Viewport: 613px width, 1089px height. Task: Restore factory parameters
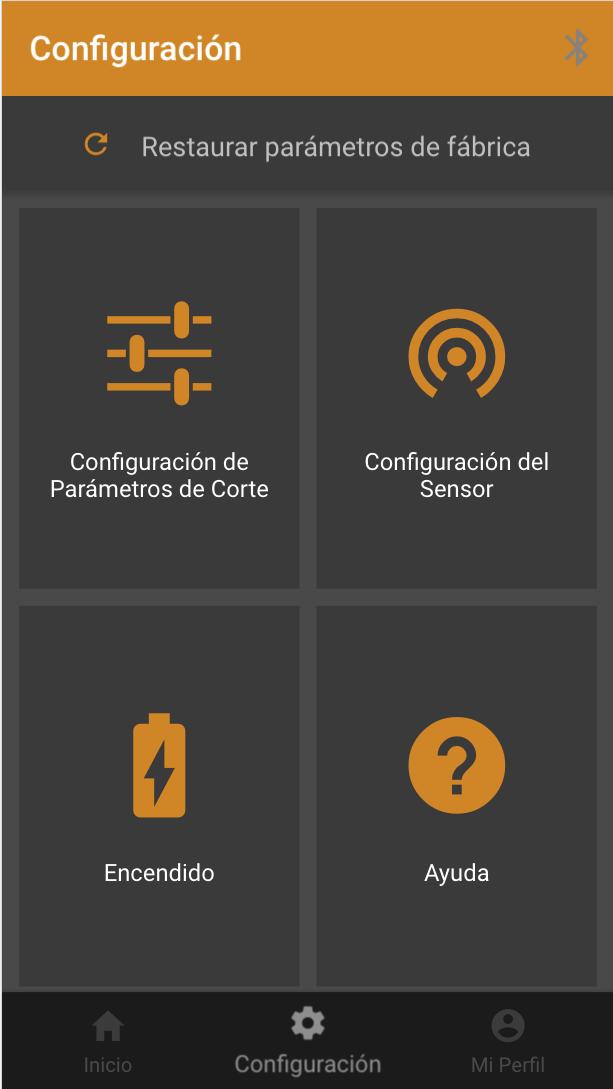(x=306, y=146)
